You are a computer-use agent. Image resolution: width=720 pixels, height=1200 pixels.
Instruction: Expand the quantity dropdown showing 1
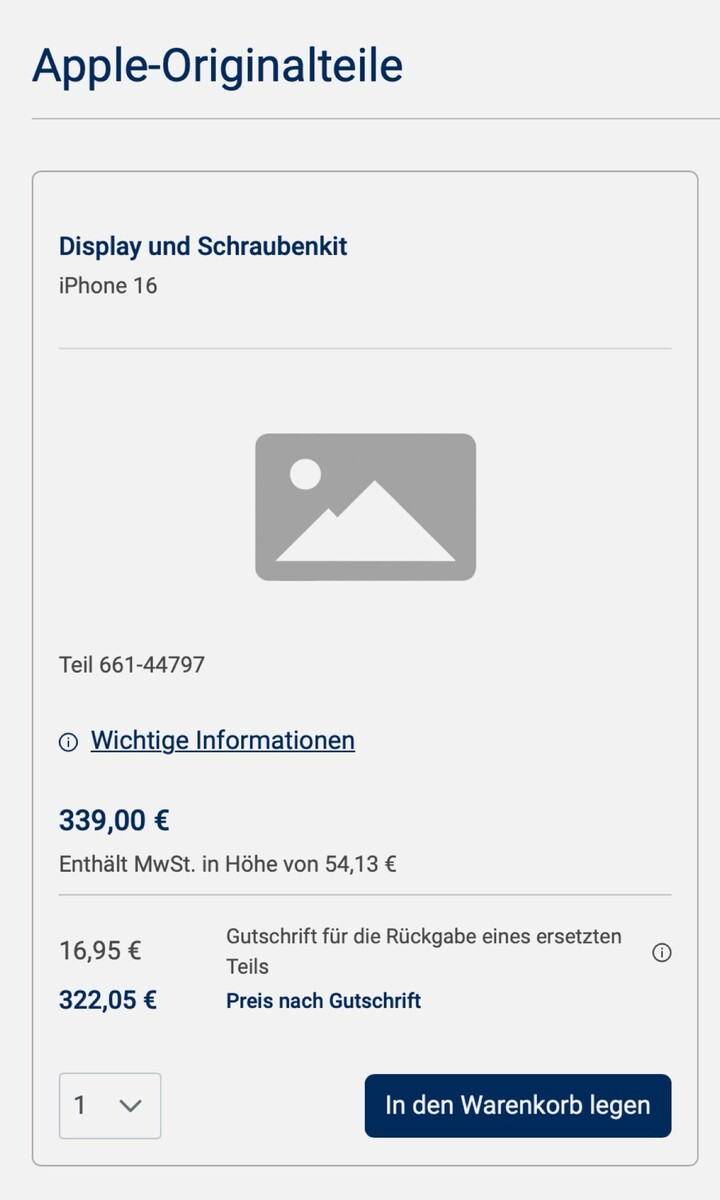110,1105
